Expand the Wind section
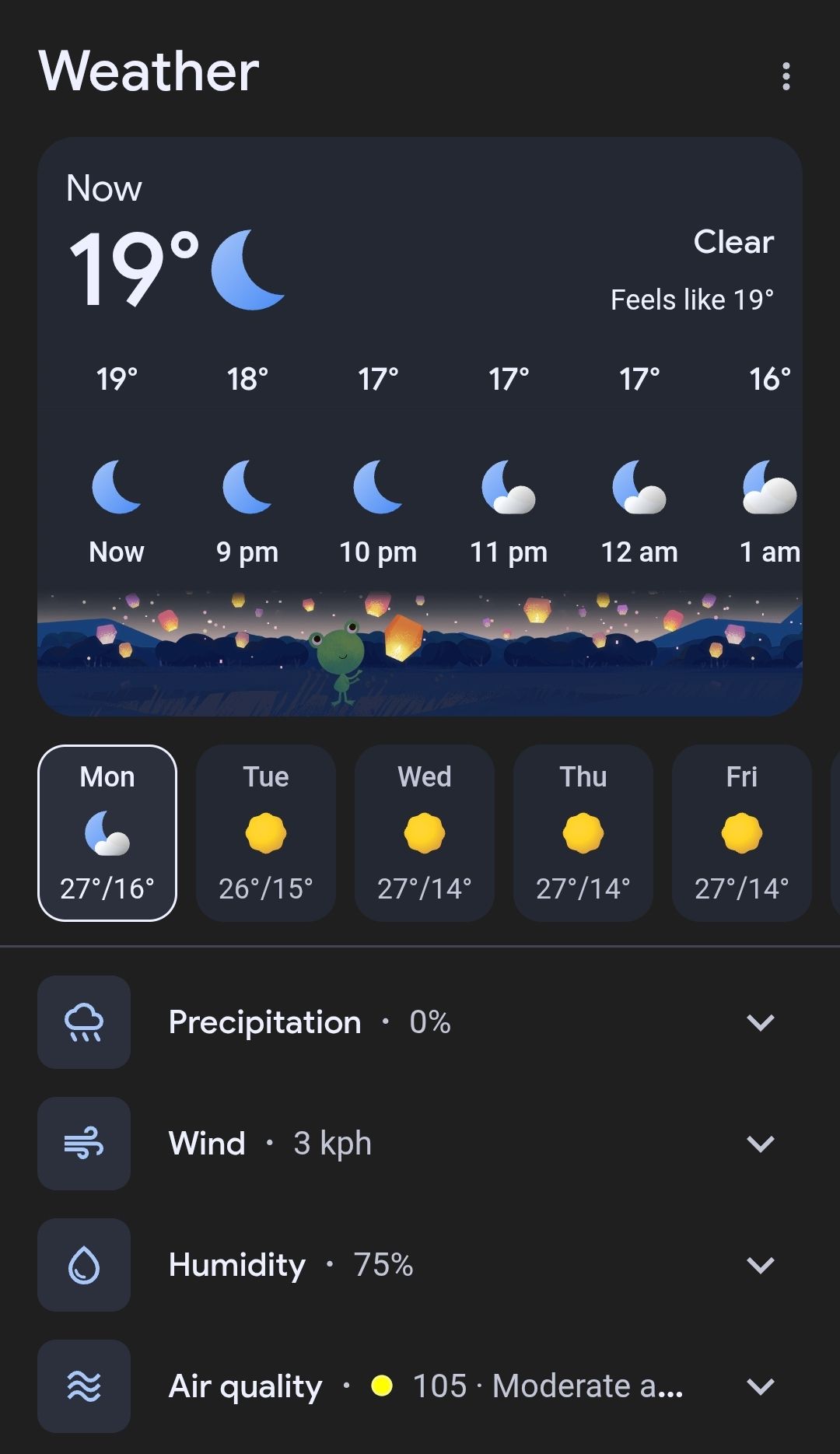Viewport: 840px width, 1454px height. point(760,1144)
